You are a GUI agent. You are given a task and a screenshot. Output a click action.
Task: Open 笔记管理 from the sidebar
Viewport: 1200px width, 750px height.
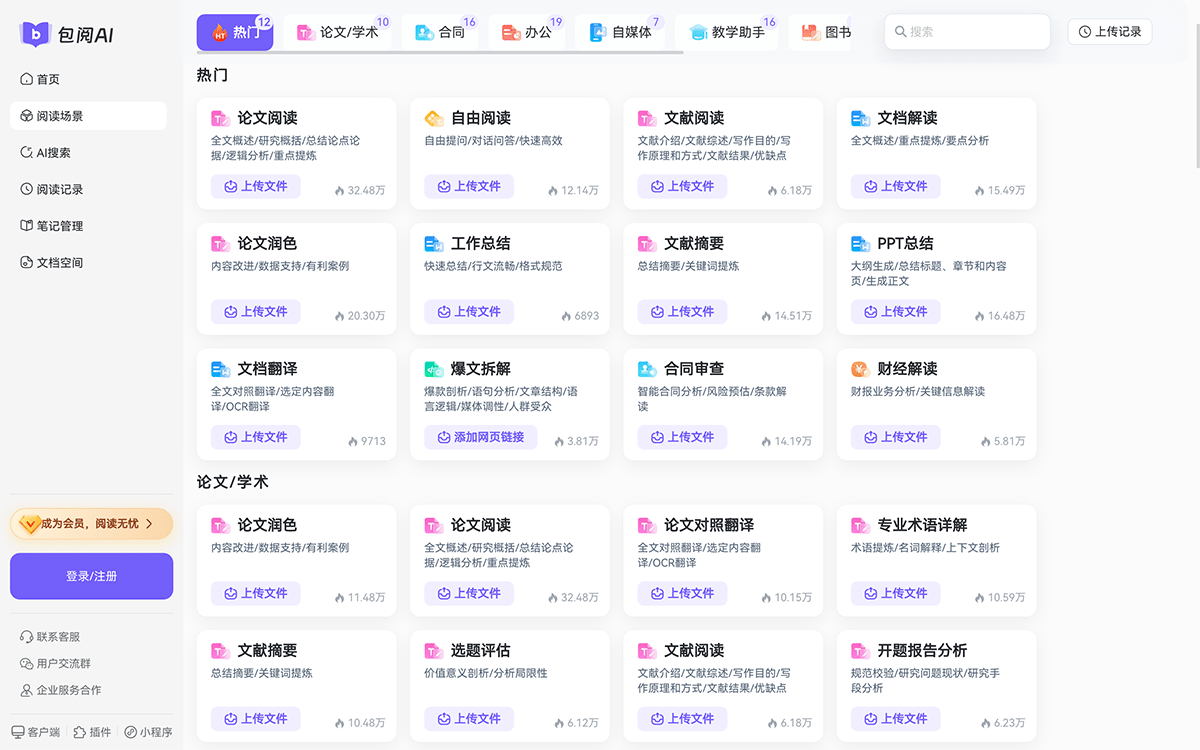[x=59, y=226]
